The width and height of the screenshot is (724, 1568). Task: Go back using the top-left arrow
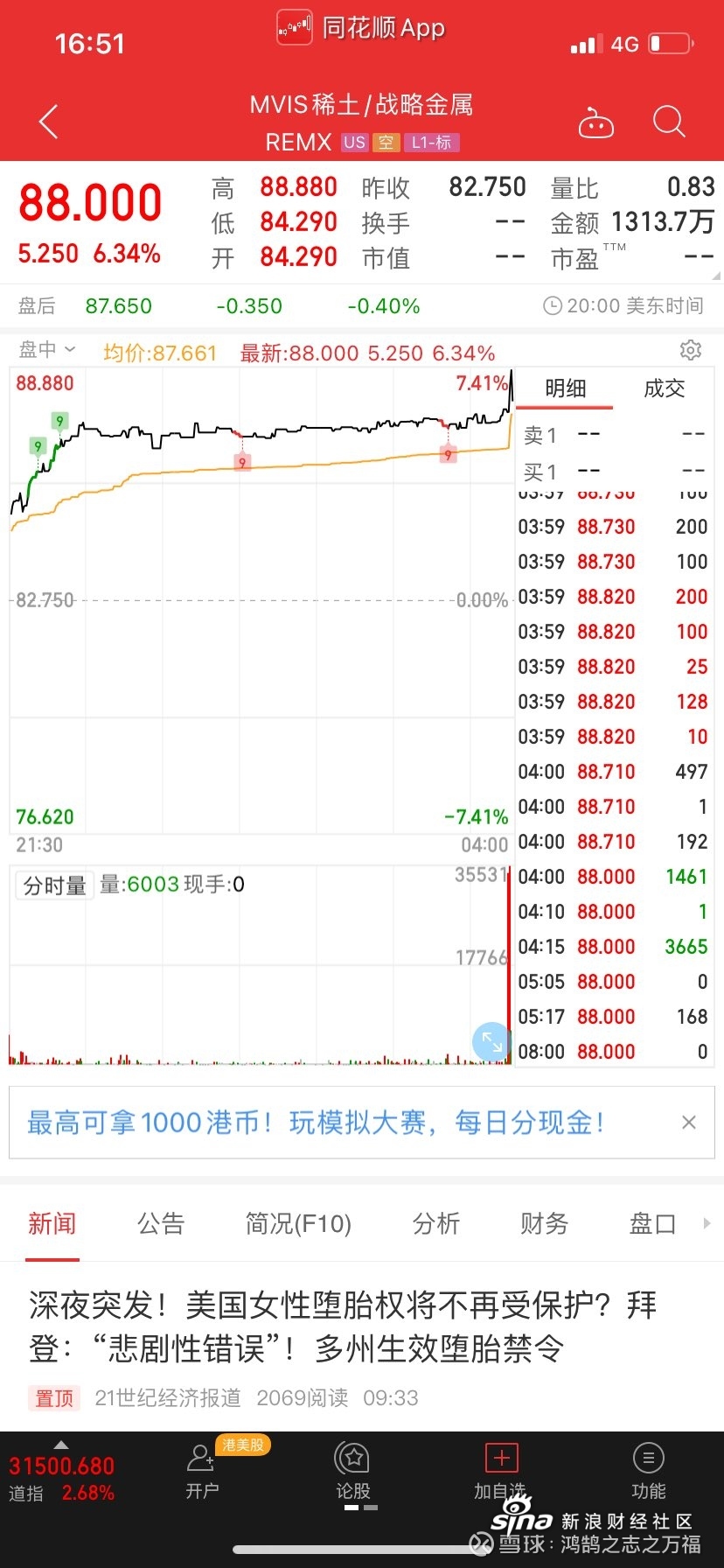[x=49, y=122]
